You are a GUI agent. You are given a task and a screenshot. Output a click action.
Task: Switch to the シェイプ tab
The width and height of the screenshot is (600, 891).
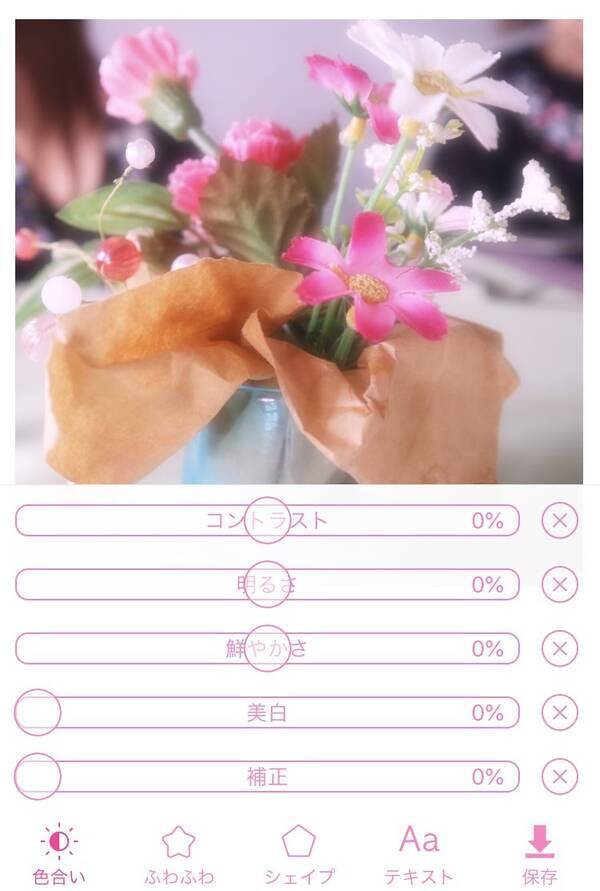coord(298,853)
